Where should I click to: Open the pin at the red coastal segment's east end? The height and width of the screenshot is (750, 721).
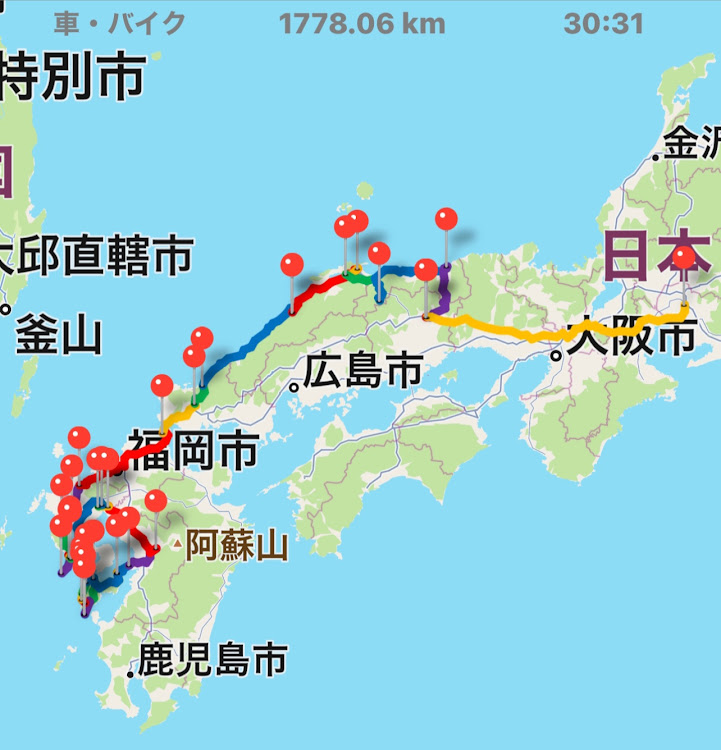345,227
